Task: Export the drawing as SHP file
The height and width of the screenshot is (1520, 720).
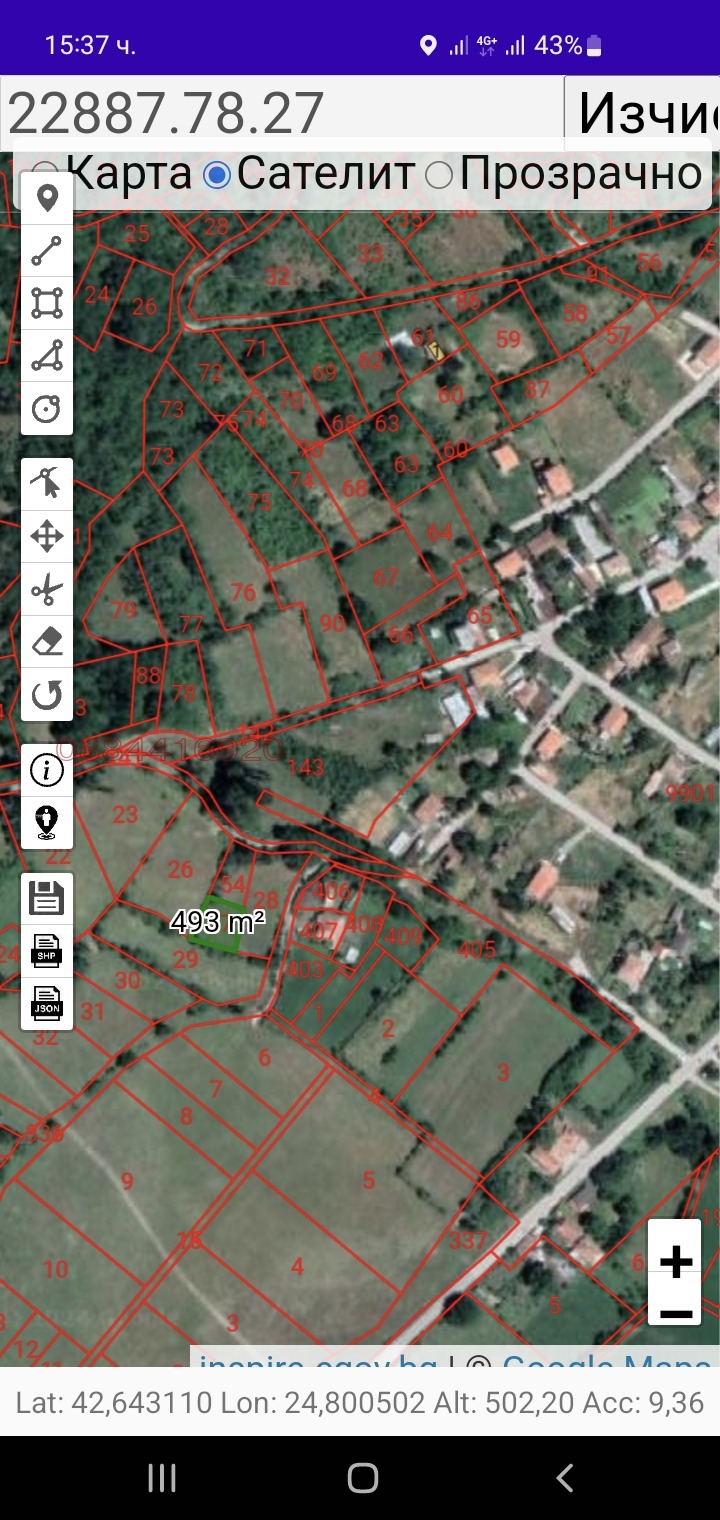Action: coord(47,950)
